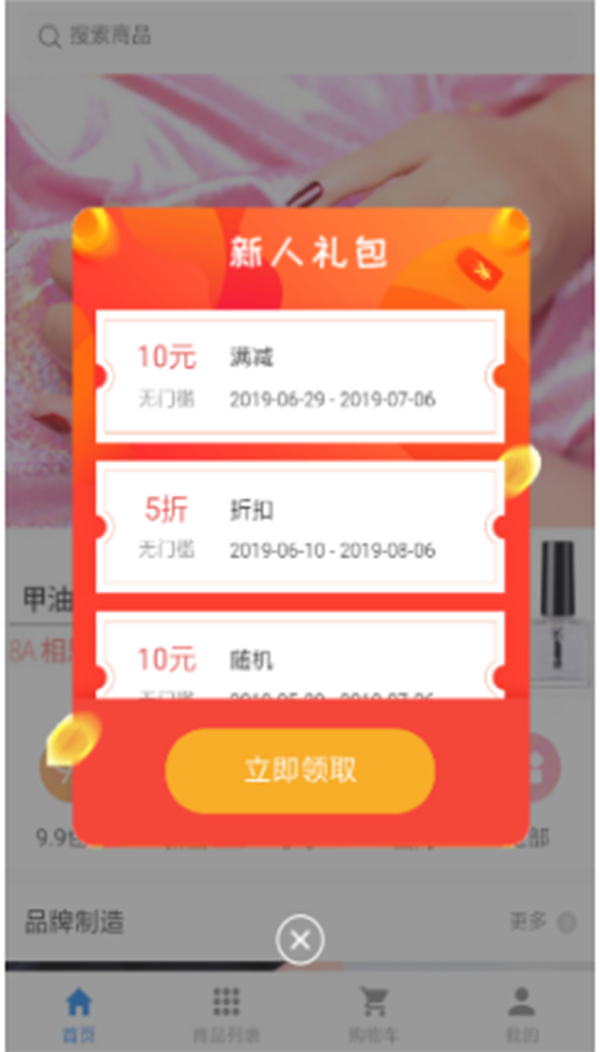Switch to the 首页 tab
Image resolution: width=600 pixels, height=1052 pixels.
pos(78,1012)
